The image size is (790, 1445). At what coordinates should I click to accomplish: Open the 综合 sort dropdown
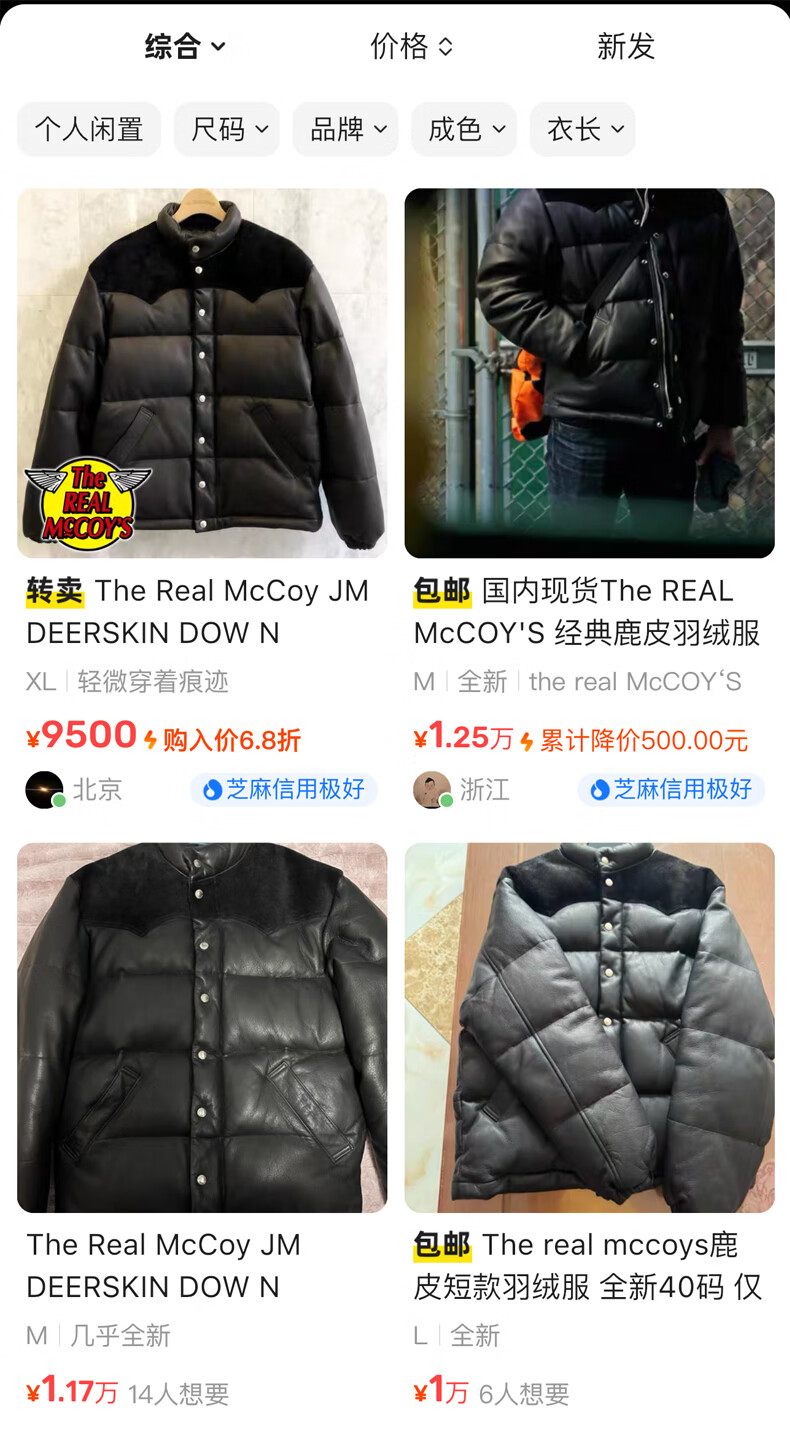tap(185, 46)
